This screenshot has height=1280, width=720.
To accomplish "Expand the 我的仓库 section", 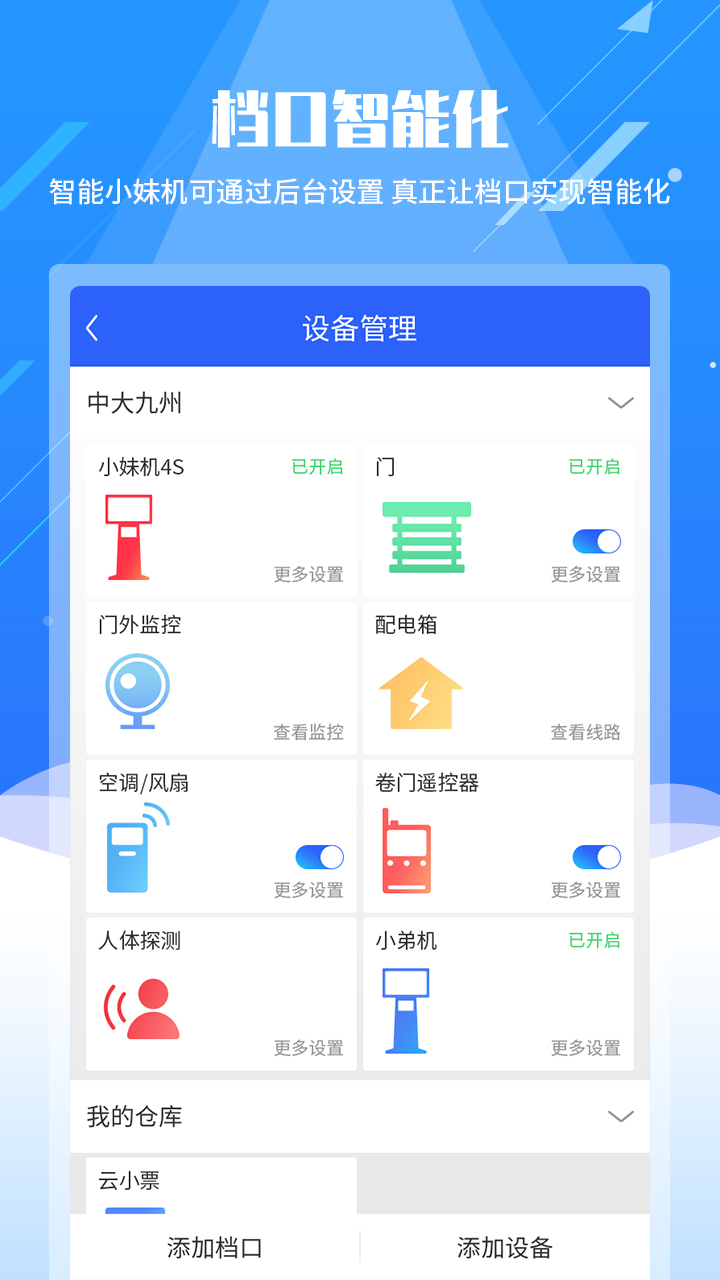I will pyautogui.click(x=622, y=1116).
